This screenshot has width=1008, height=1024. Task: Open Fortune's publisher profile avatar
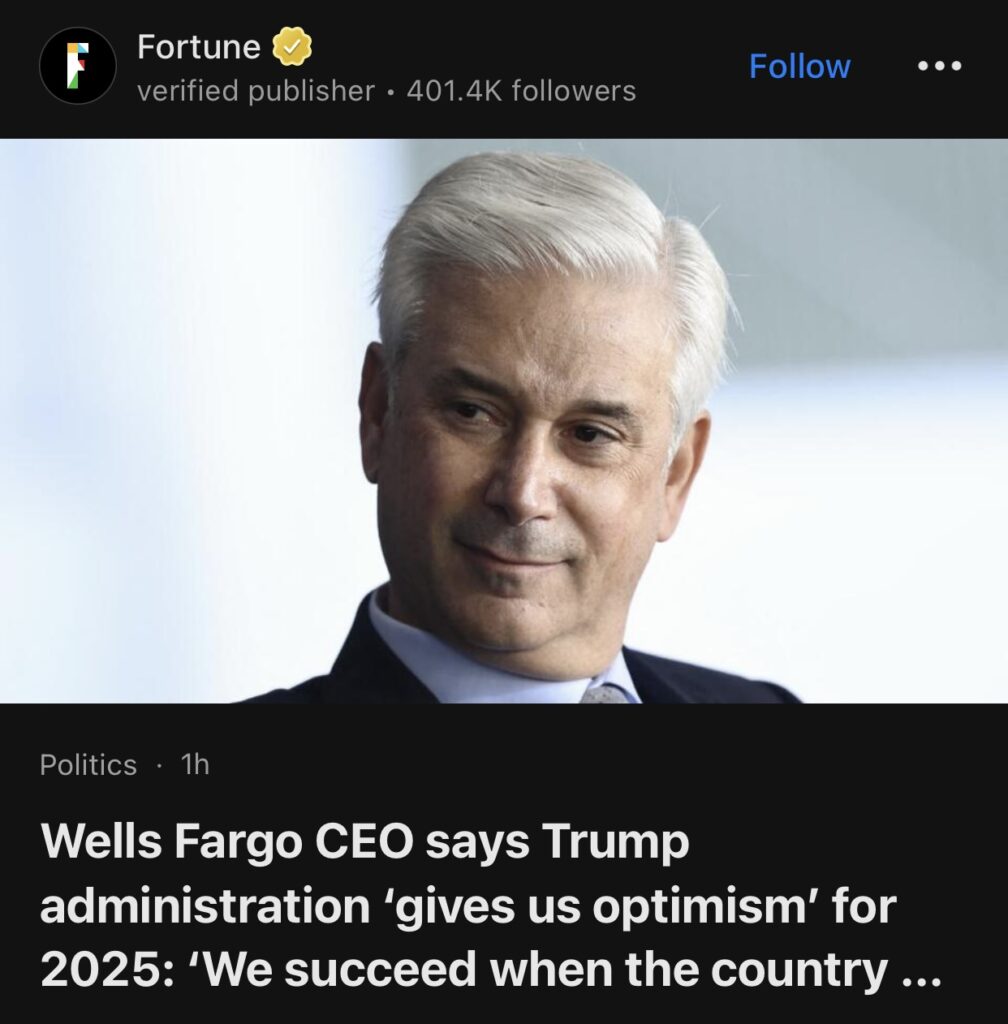tap(78, 66)
